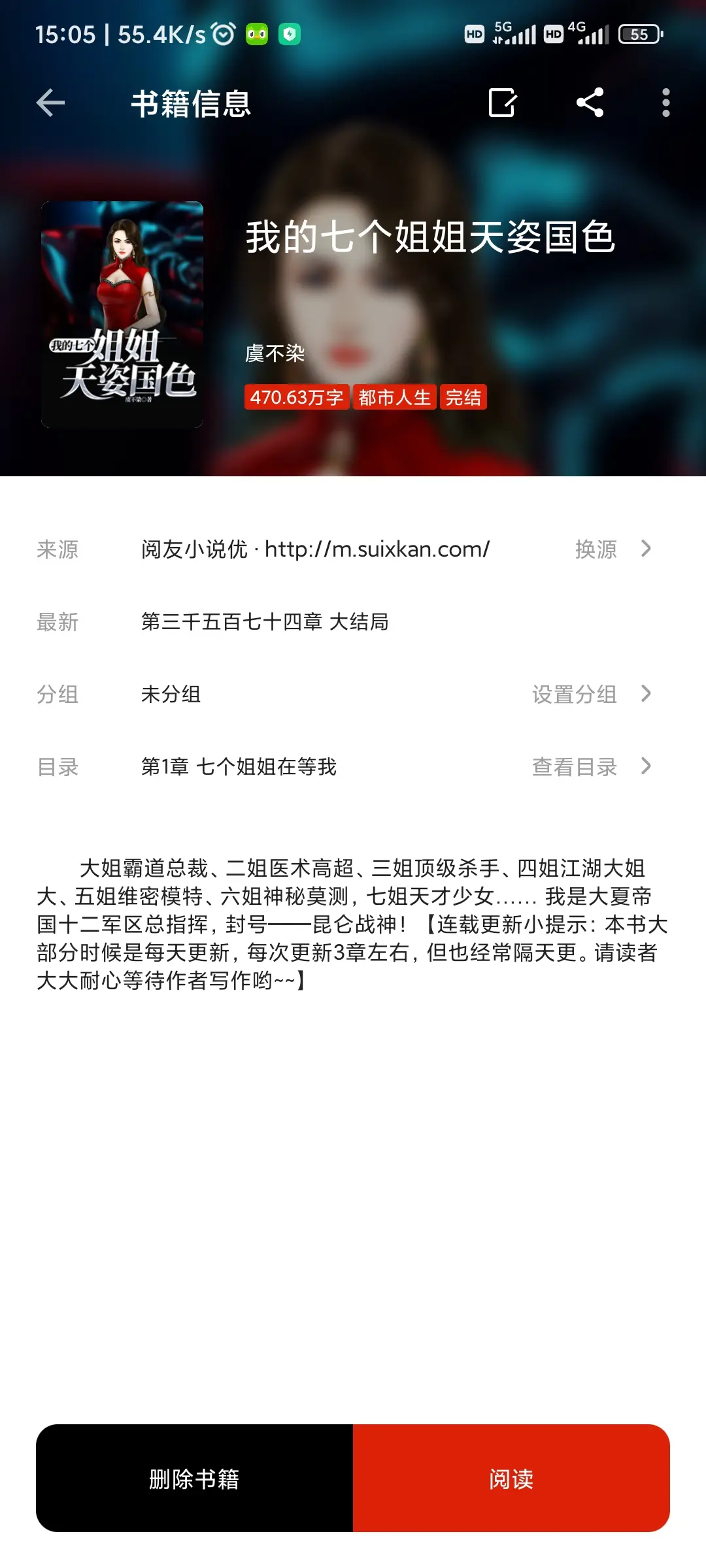Edit book information with the pencil icon
706x1568 pixels.
(x=502, y=103)
